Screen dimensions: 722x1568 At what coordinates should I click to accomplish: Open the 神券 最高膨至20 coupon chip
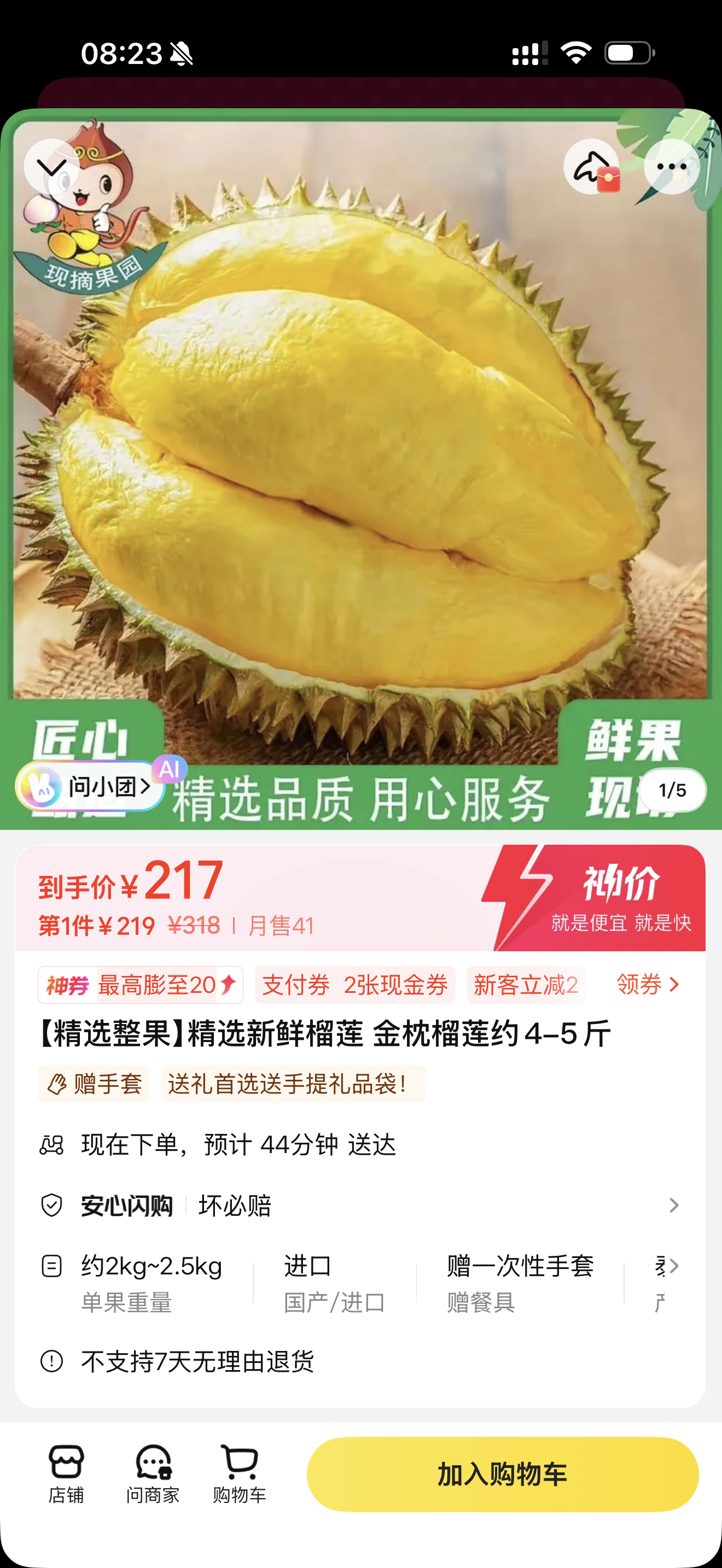141,985
